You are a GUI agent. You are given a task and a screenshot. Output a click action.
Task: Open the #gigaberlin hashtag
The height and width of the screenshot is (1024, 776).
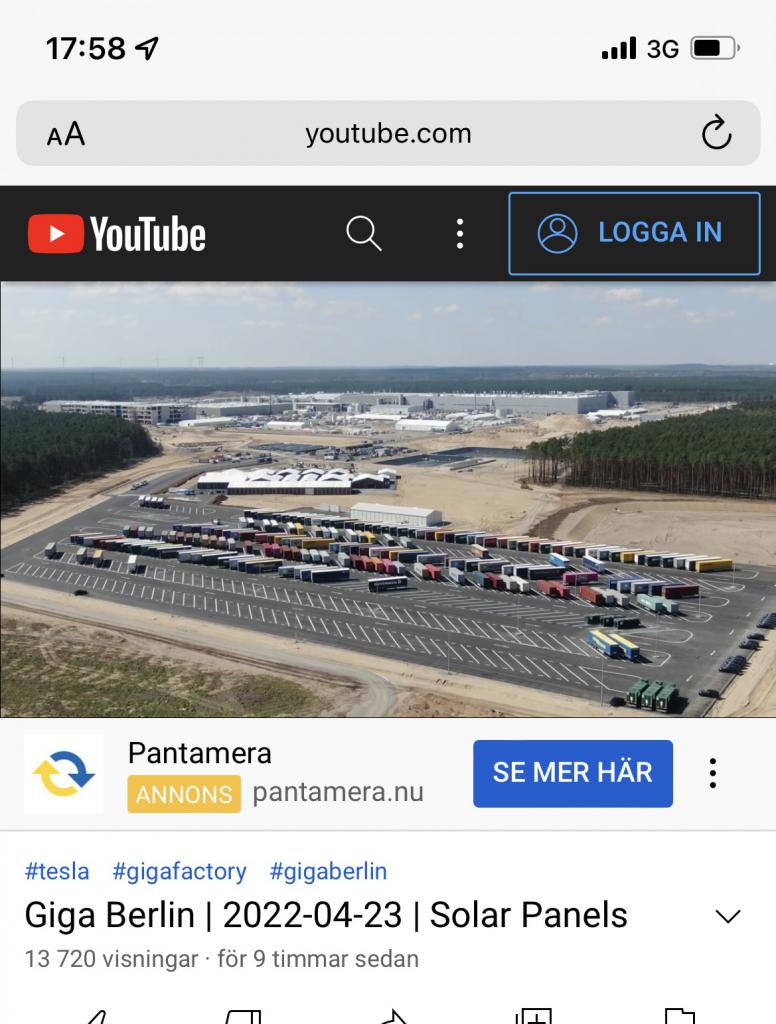pyautogui.click(x=328, y=871)
